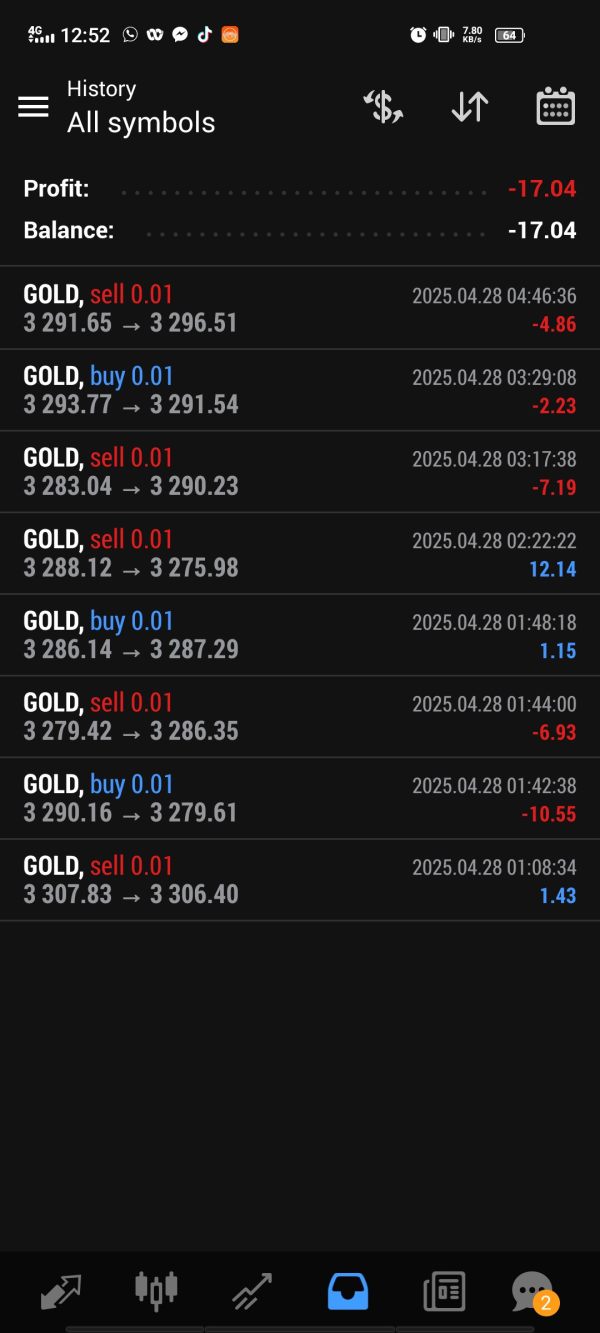This screenshot has height=1333, width=600.
Task: Open the Messages chat tab
Action: (x=532, y=1291)
